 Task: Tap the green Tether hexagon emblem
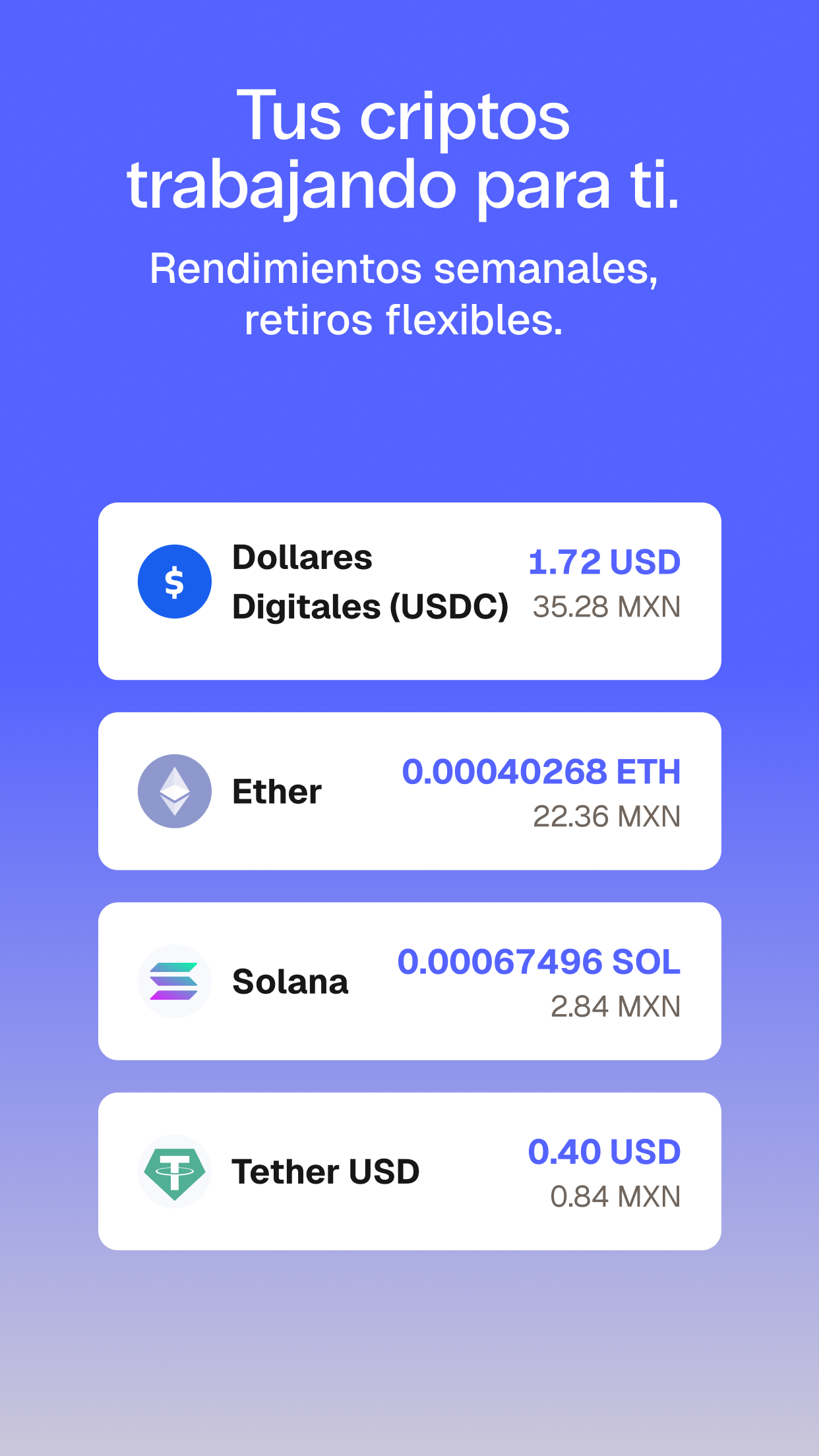174,1170
